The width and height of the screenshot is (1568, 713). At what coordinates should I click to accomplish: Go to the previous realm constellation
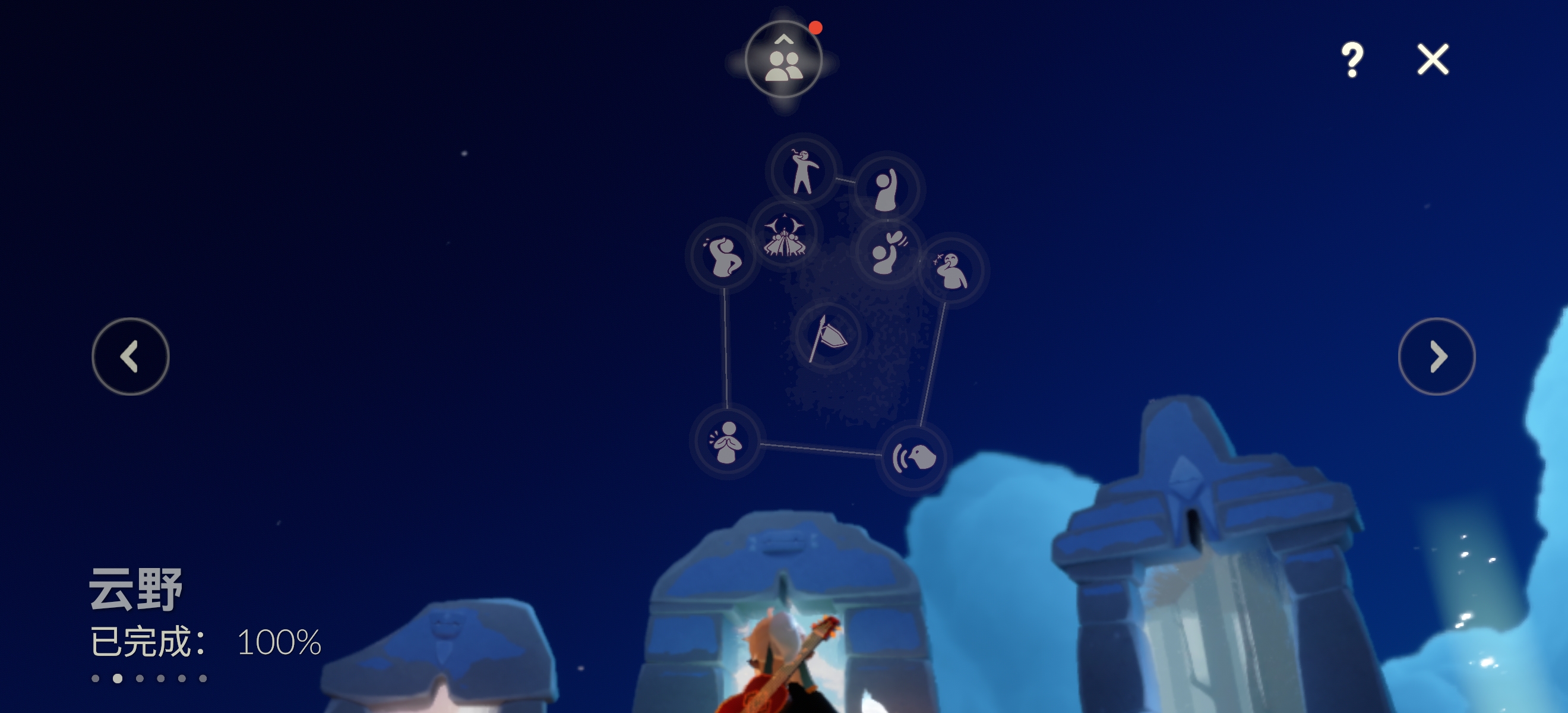click(130, 356)
